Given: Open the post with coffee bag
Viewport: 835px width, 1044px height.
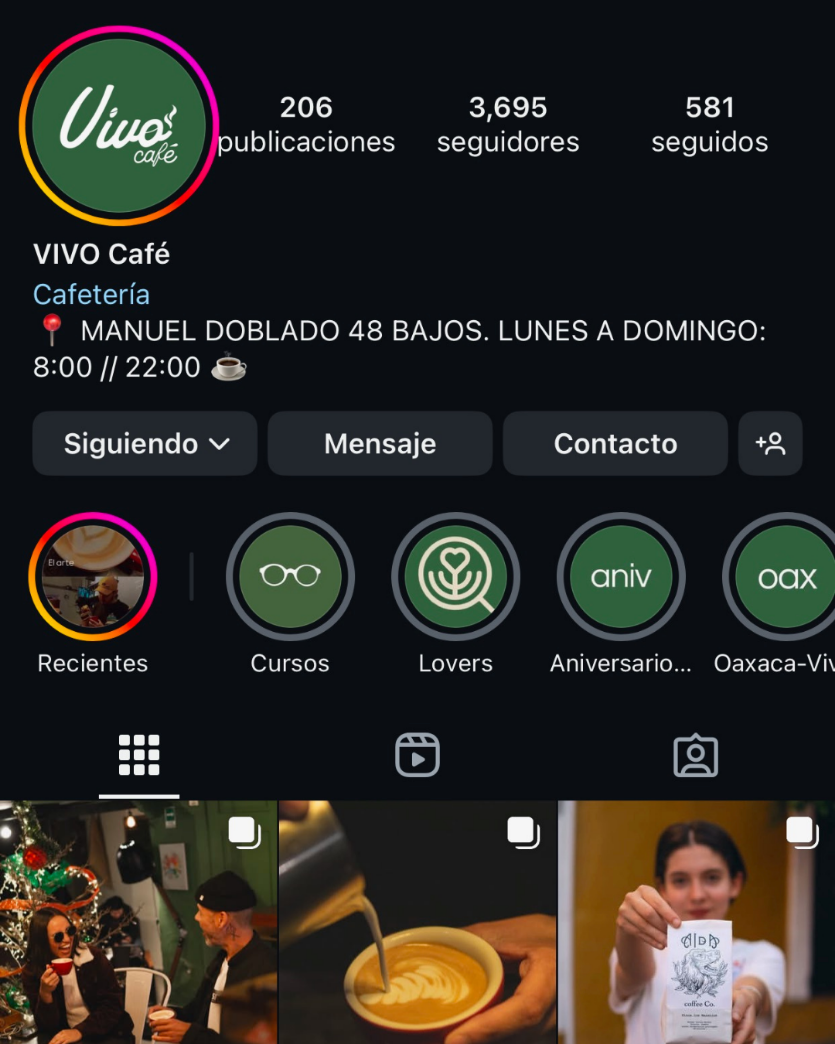Looking at the screenshot, I should pyautogui.click(x=697, y=922).
